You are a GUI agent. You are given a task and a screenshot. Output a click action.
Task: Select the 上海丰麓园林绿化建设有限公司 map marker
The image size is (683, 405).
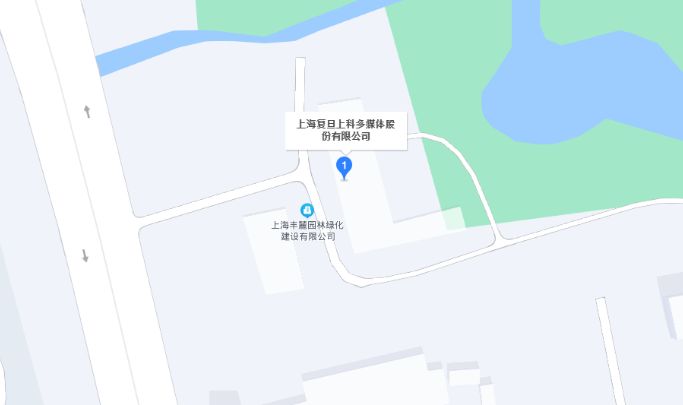point(308,210)
